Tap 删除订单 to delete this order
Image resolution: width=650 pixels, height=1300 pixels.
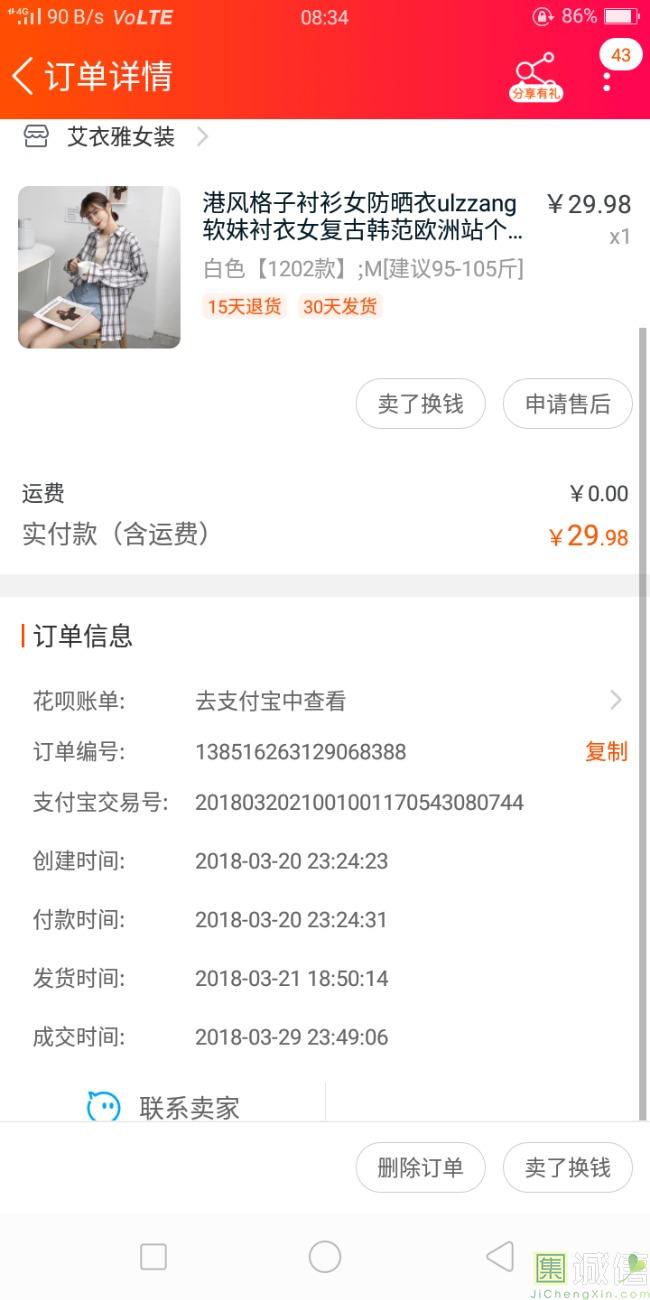[x=420, y=1167]
